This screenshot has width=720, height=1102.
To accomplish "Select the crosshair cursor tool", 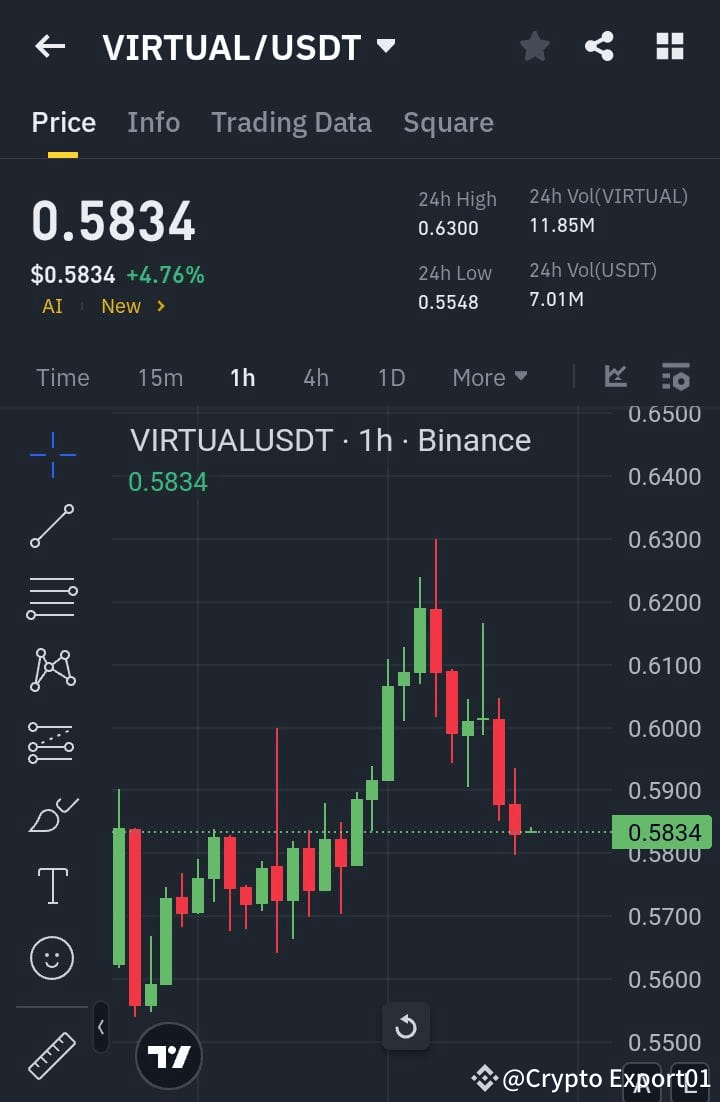I will point(51,455).
